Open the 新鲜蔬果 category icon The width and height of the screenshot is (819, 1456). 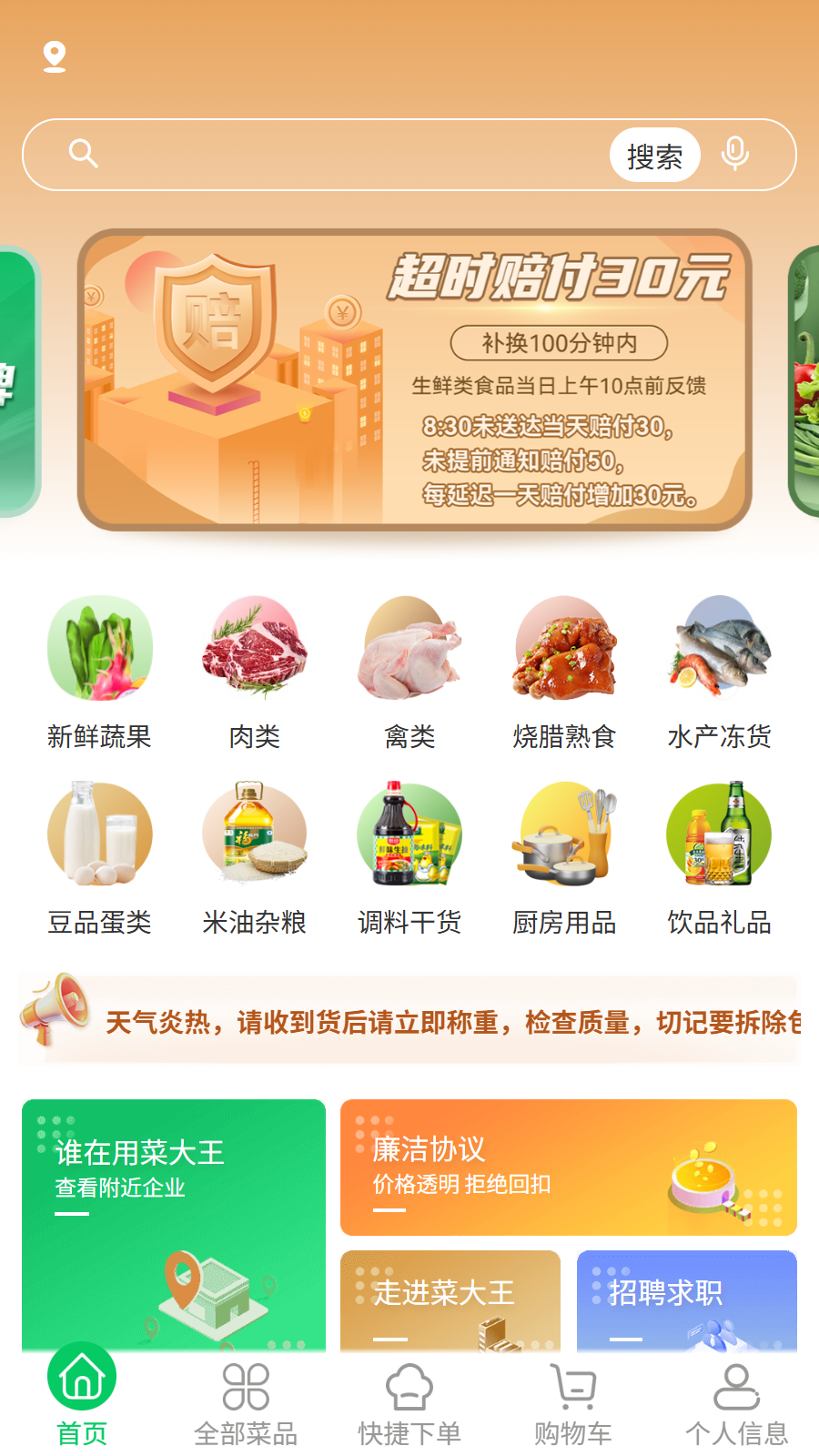(100, 648)
